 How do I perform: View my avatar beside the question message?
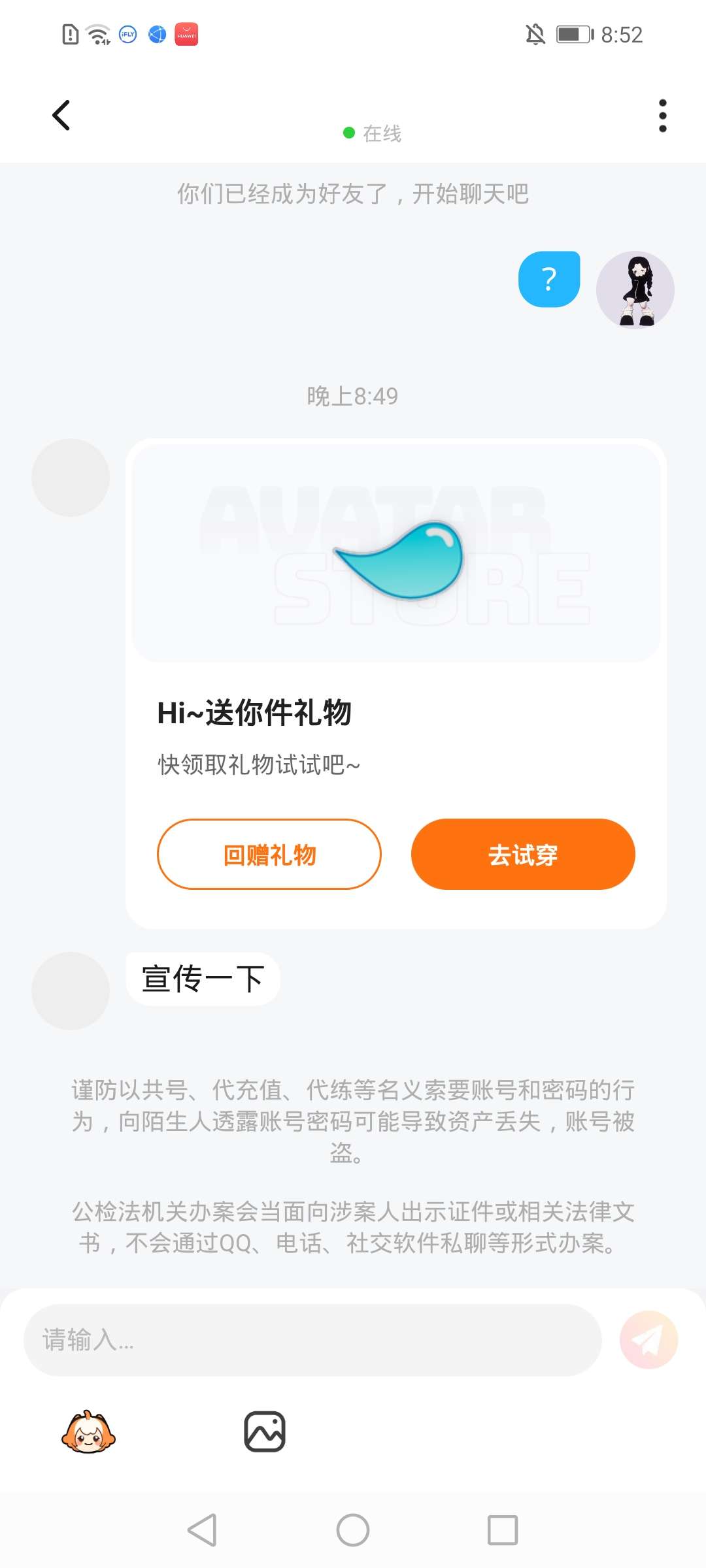(x=635, y=289)
